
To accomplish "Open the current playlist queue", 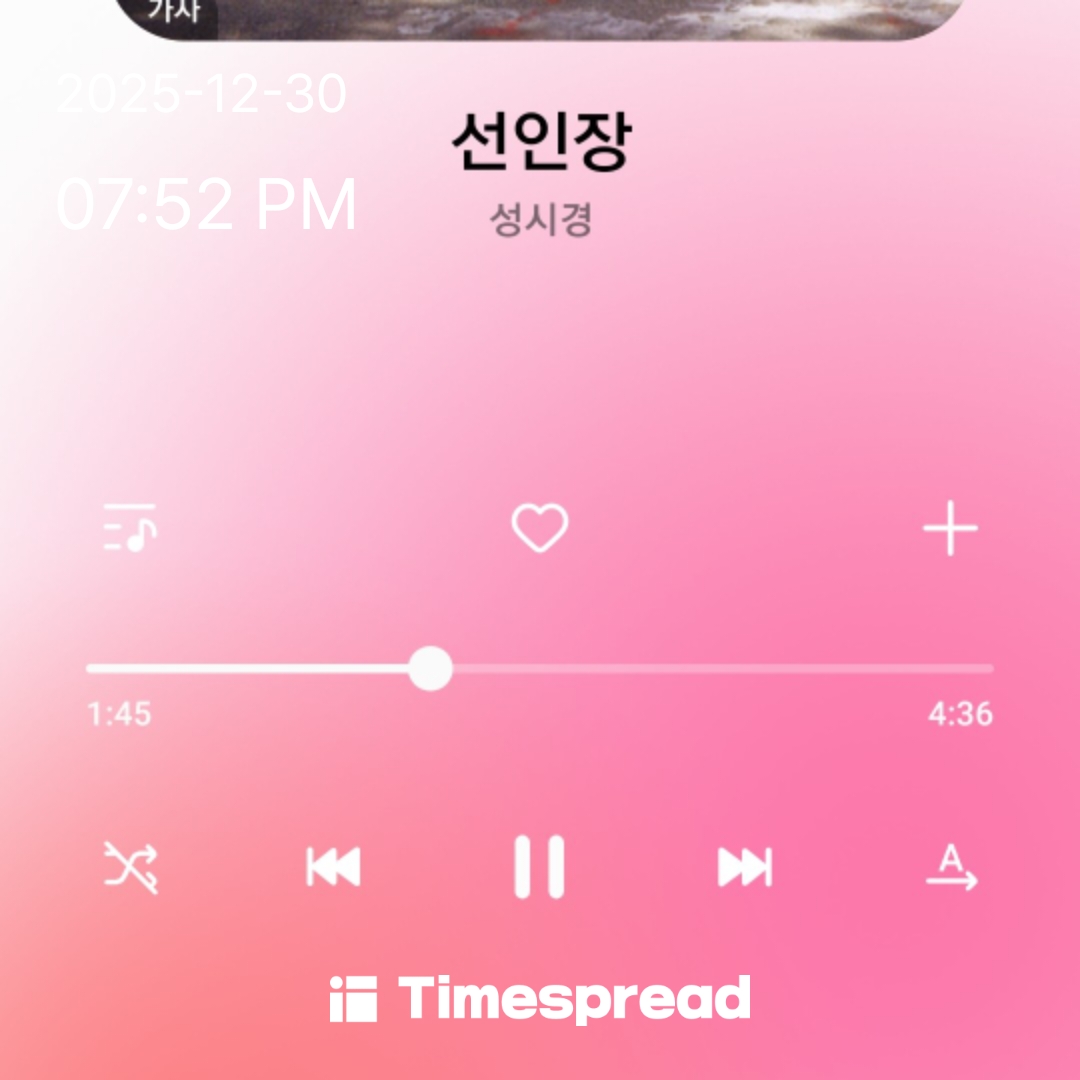I will (x=130, y=528).
